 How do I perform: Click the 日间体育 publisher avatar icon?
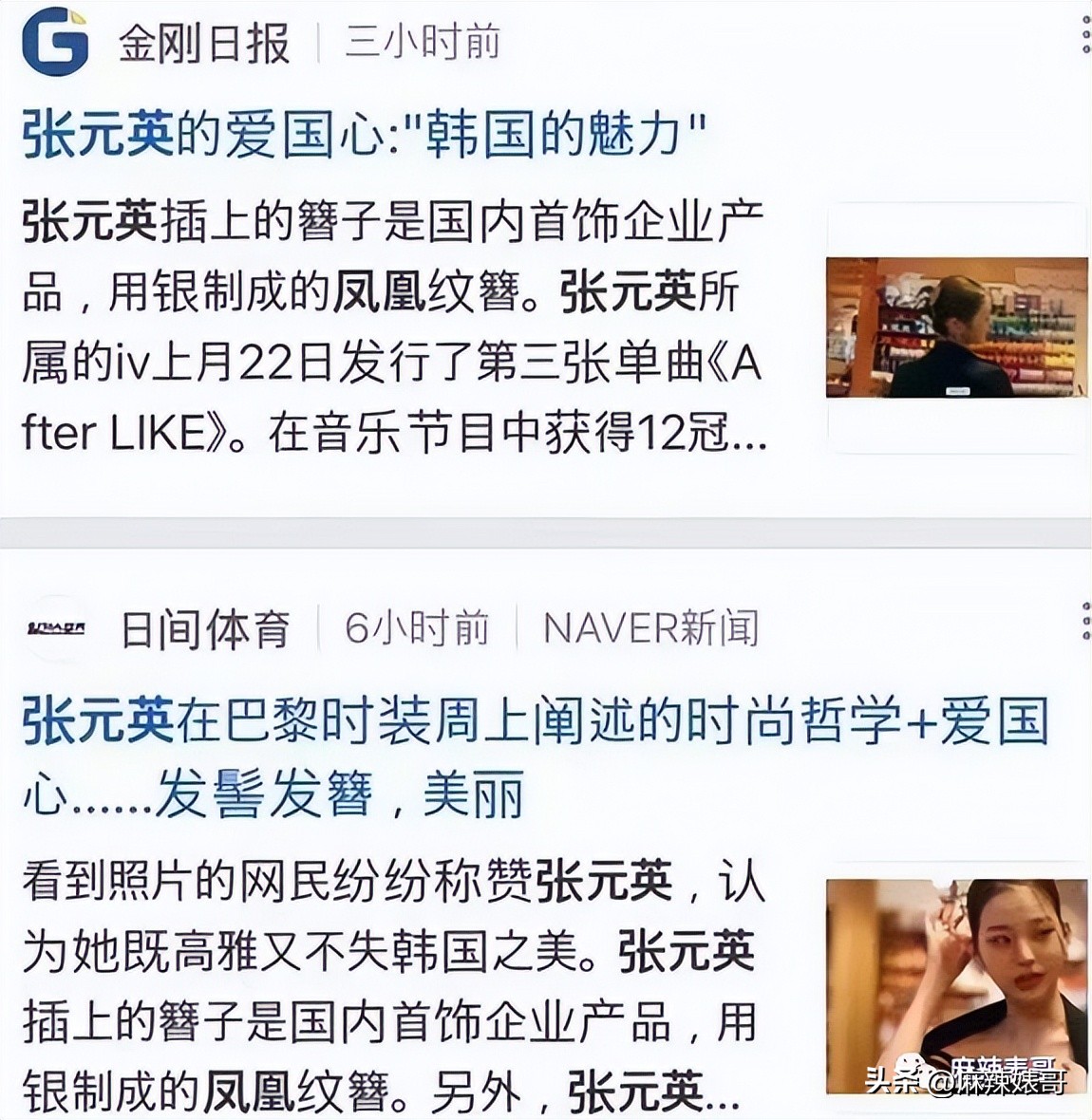(59, 626)
